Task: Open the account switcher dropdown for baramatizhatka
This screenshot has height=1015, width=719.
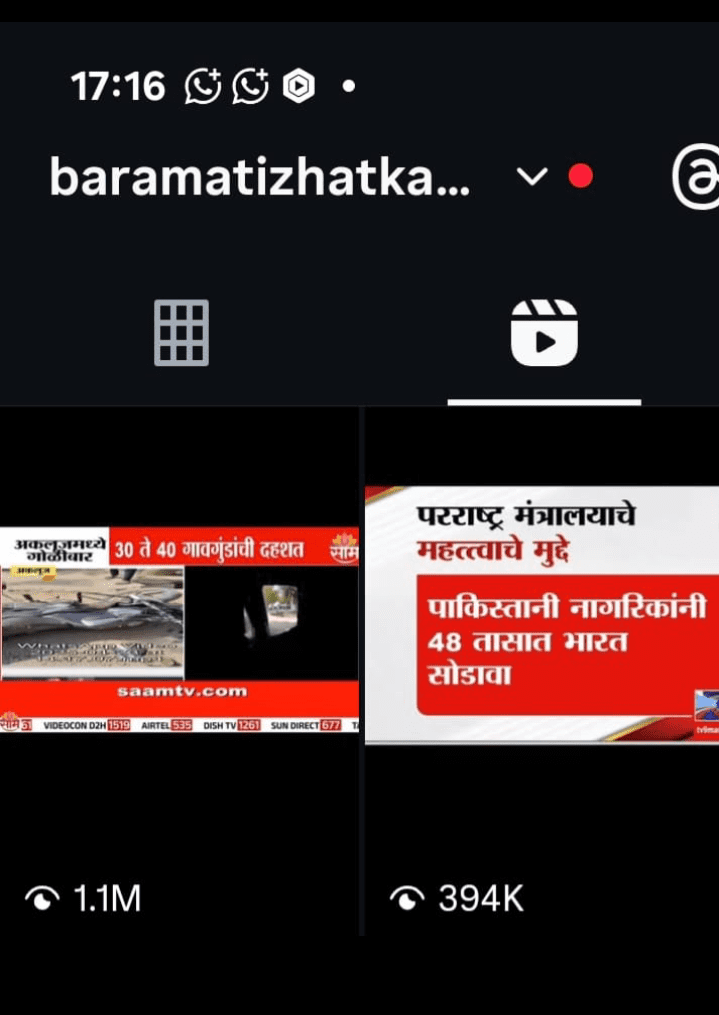Action: [x=532, y=177]
